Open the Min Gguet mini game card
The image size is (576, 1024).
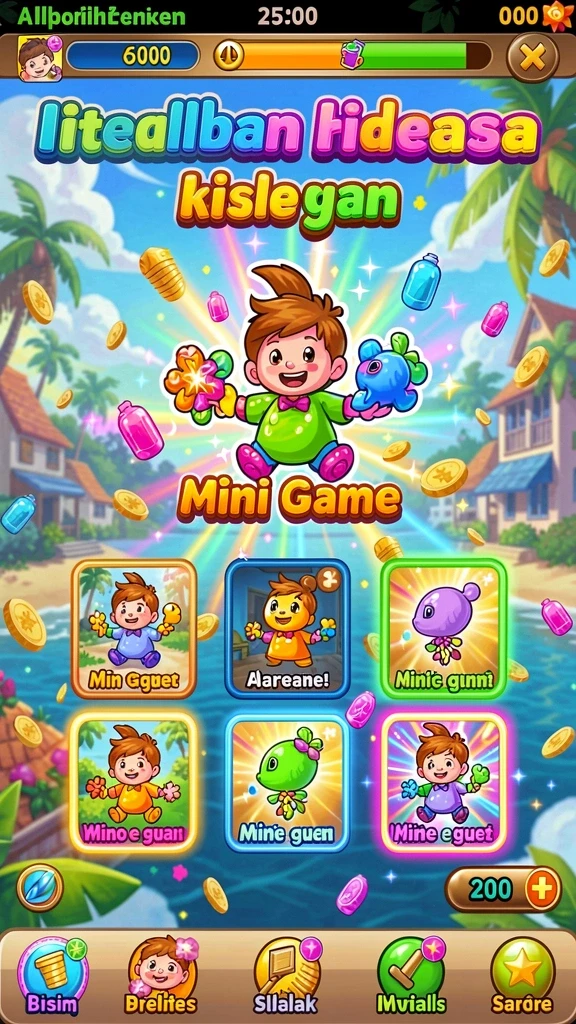(x=134, y=628)
